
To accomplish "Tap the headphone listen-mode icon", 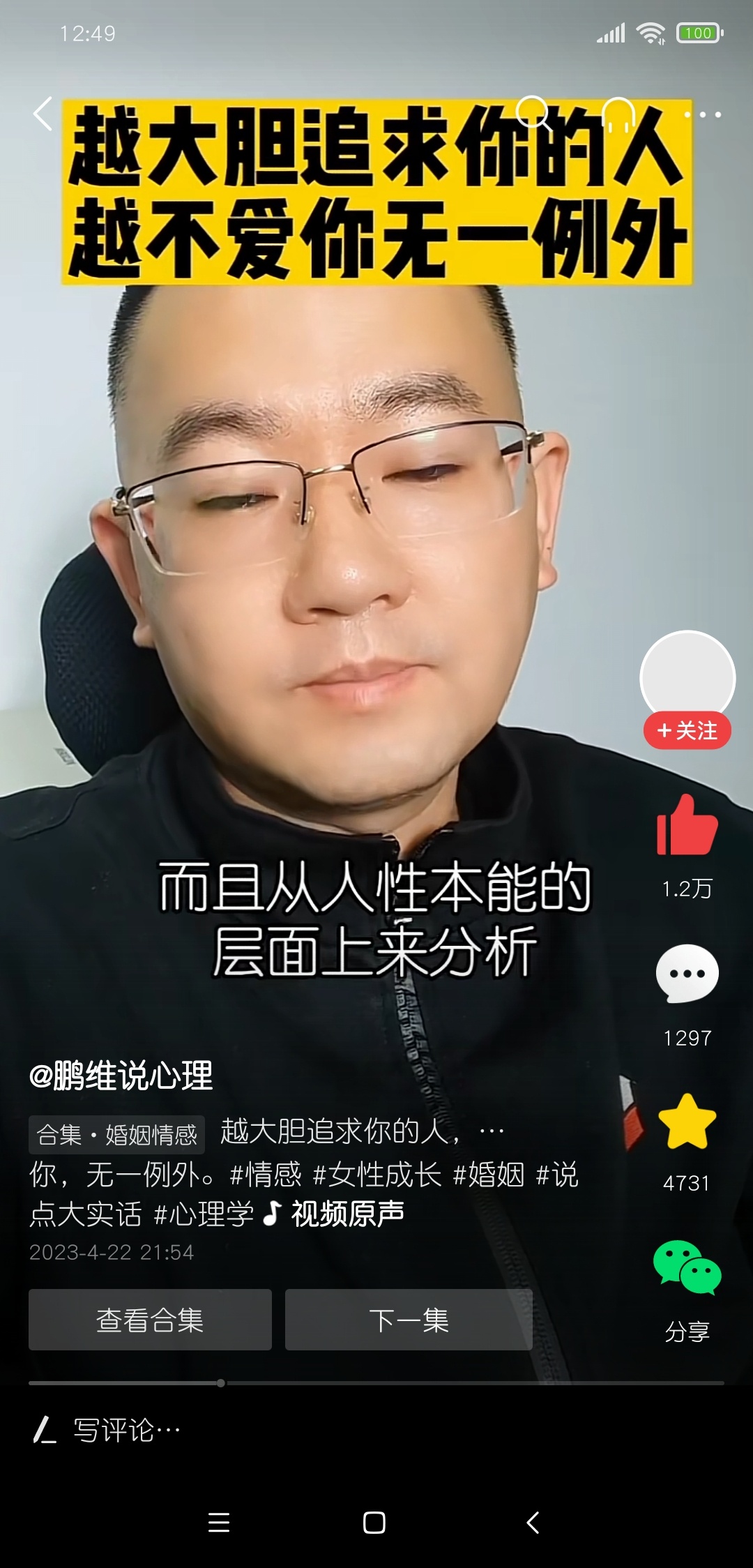I will (x=618, y=114).
